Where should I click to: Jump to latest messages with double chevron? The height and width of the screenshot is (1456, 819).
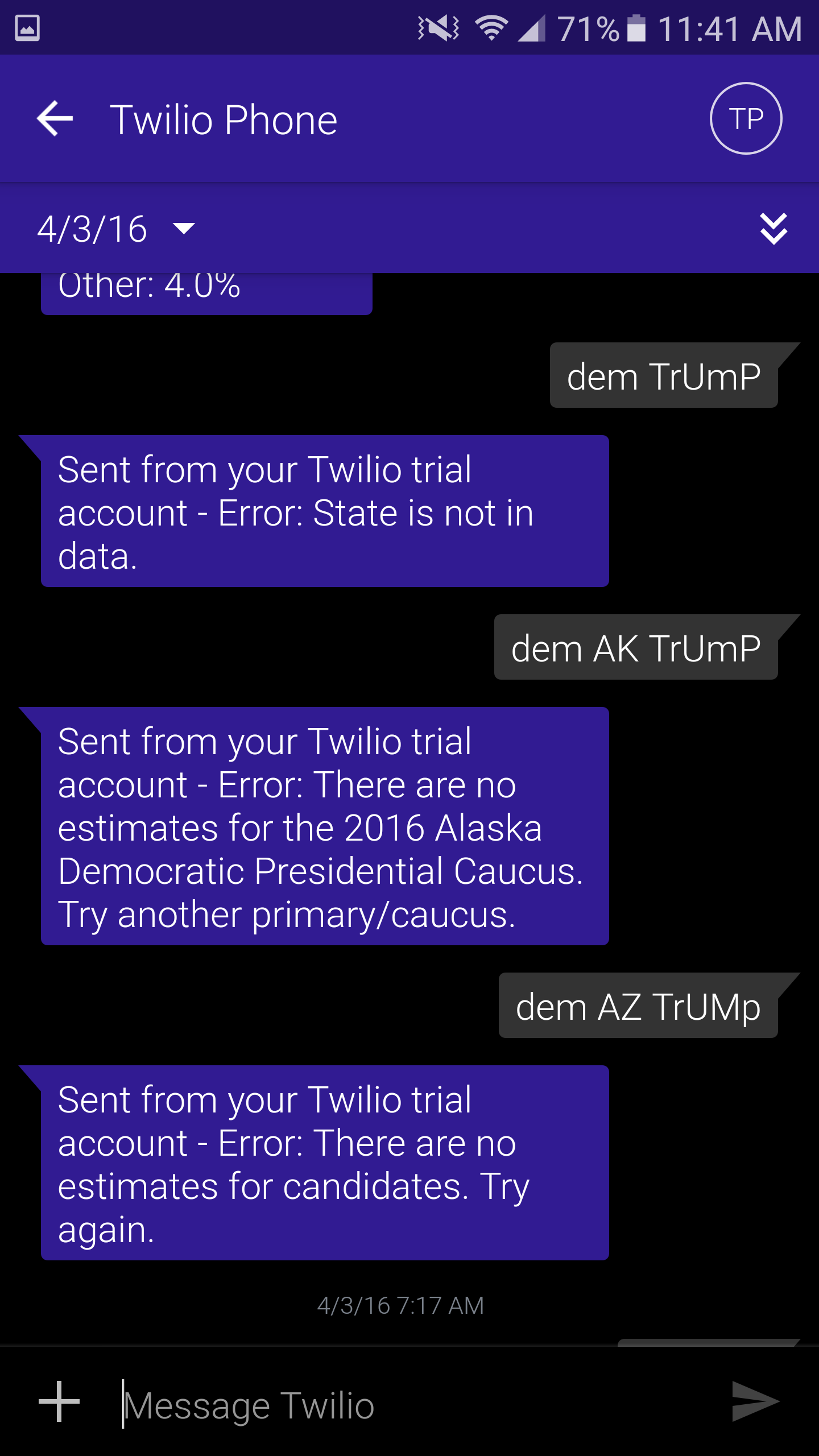[774, 229]
